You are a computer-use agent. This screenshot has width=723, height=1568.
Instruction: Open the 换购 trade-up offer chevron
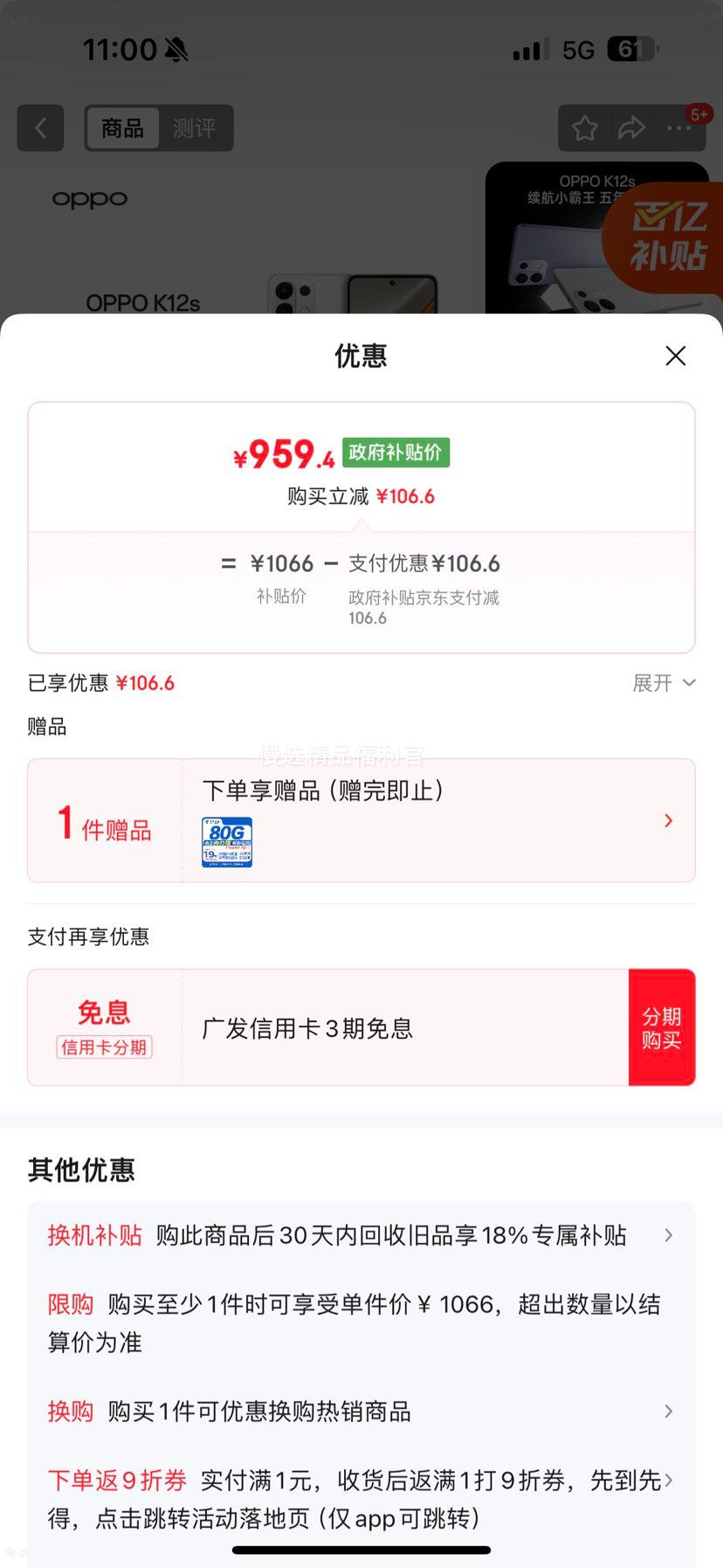[x=668, y=1411]
